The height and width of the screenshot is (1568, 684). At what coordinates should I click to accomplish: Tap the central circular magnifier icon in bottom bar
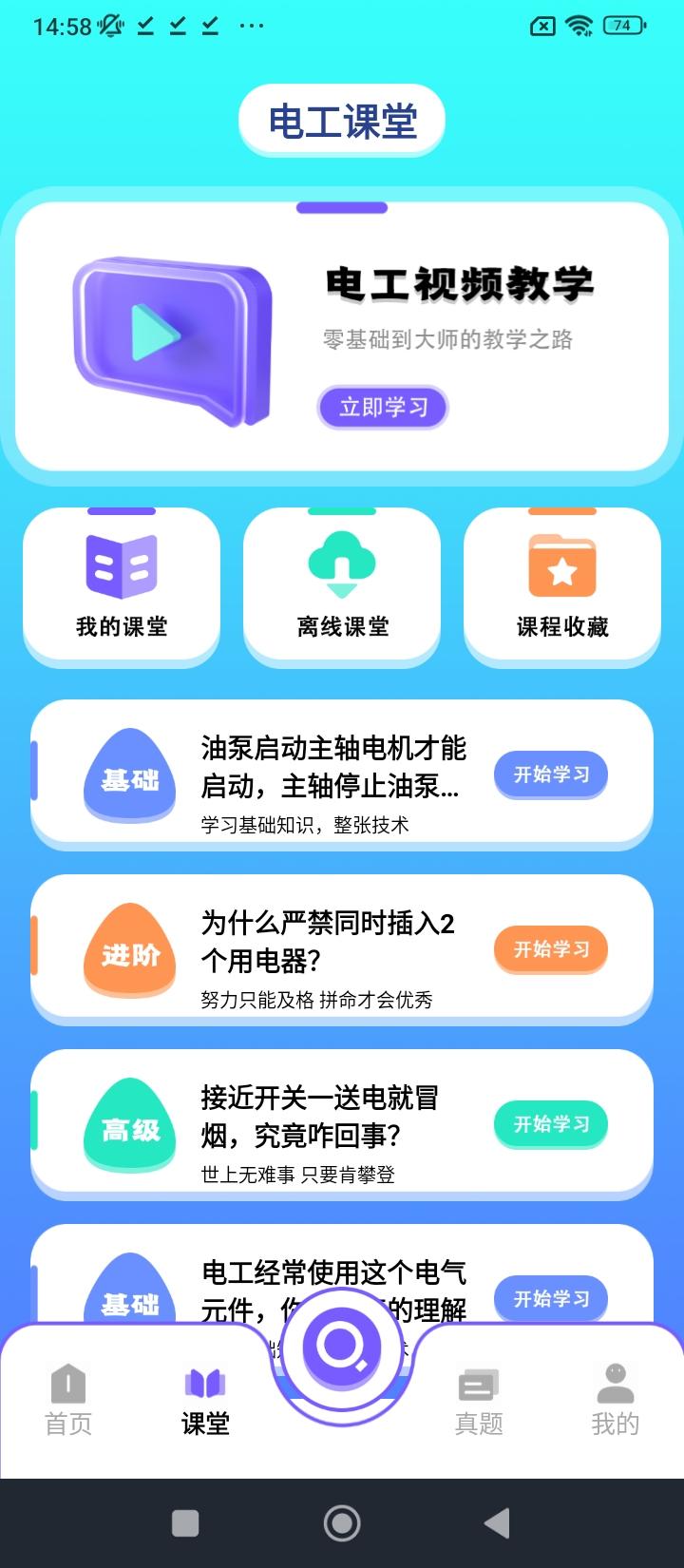point(341,1343)
